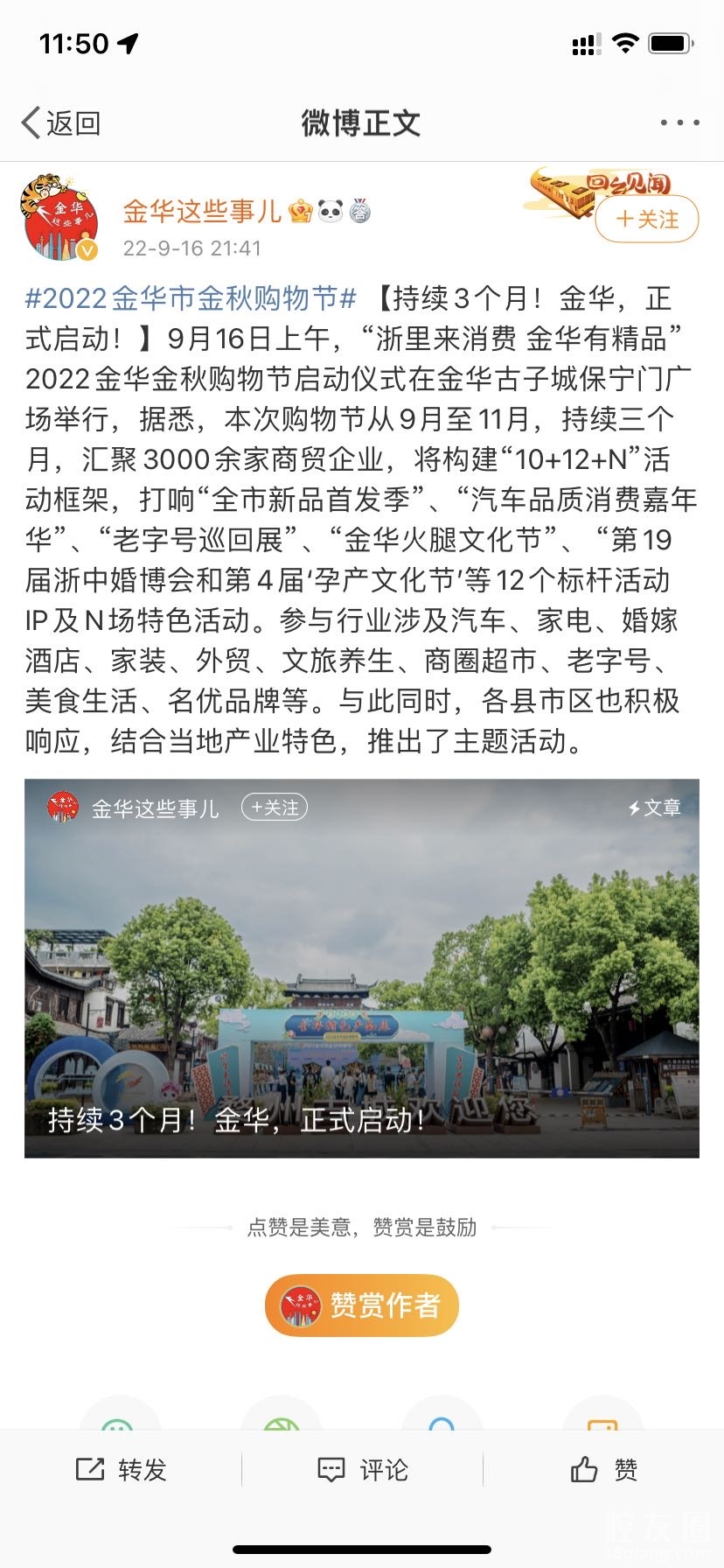
Task: Like this post with the 赞 button
Action: [603, 1470]
